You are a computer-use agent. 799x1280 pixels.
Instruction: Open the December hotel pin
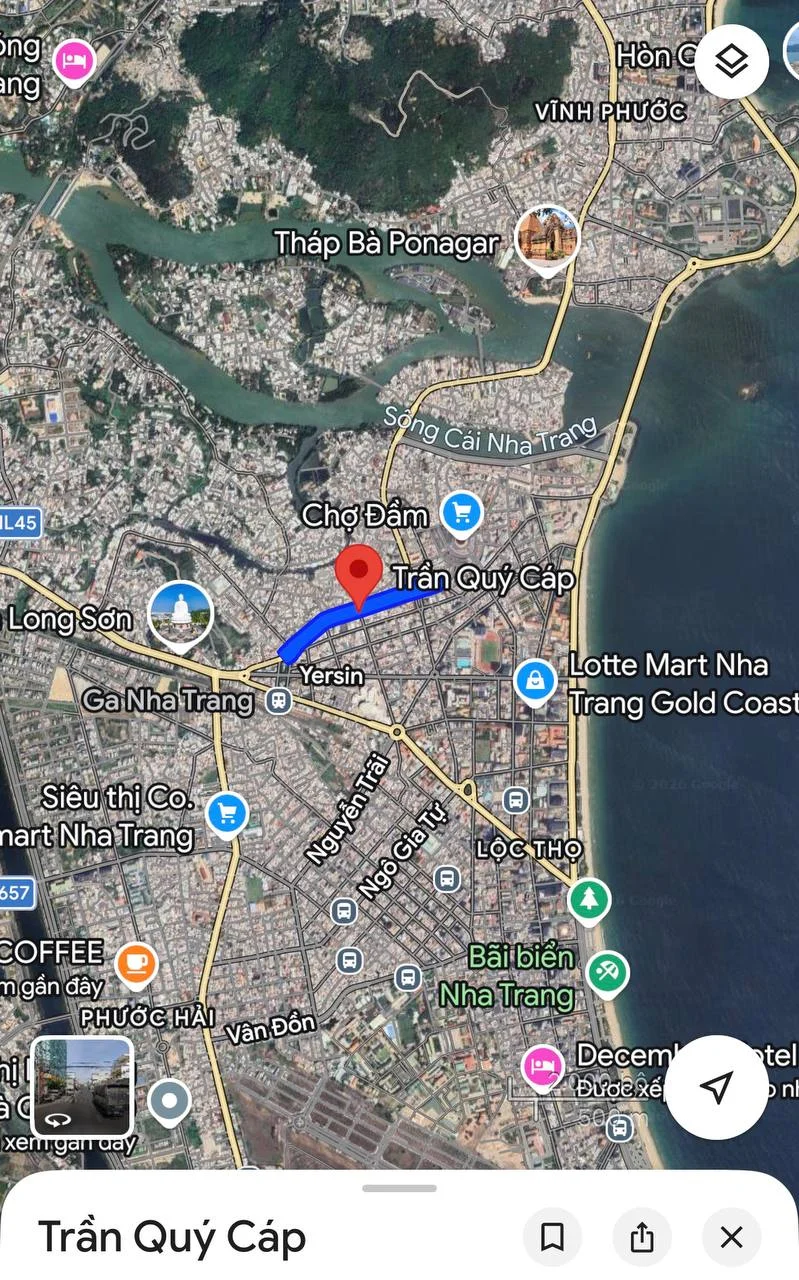[x=543, y=1064]
